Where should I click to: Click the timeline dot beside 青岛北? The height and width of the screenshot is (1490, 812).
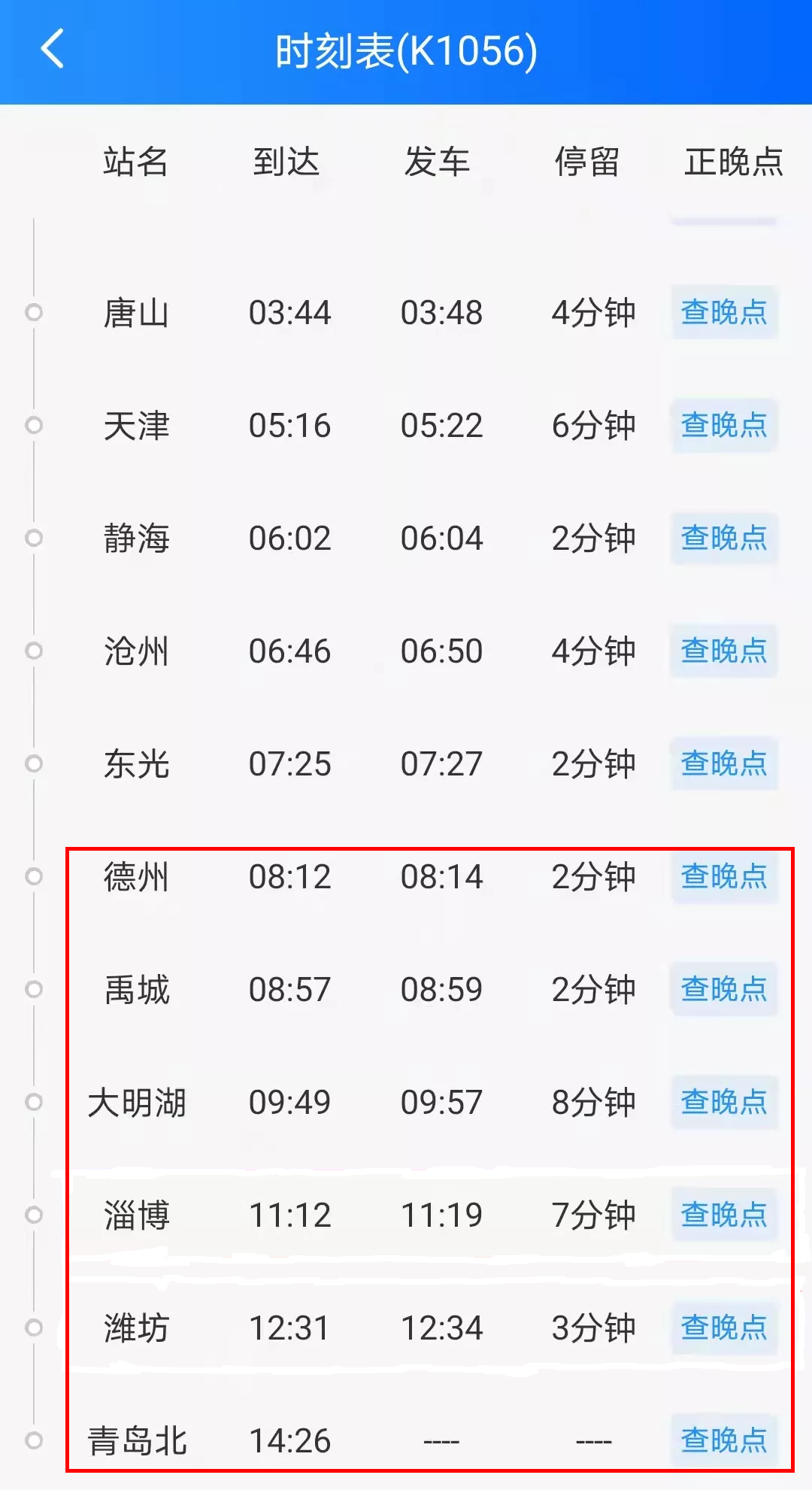(32, 1438)
